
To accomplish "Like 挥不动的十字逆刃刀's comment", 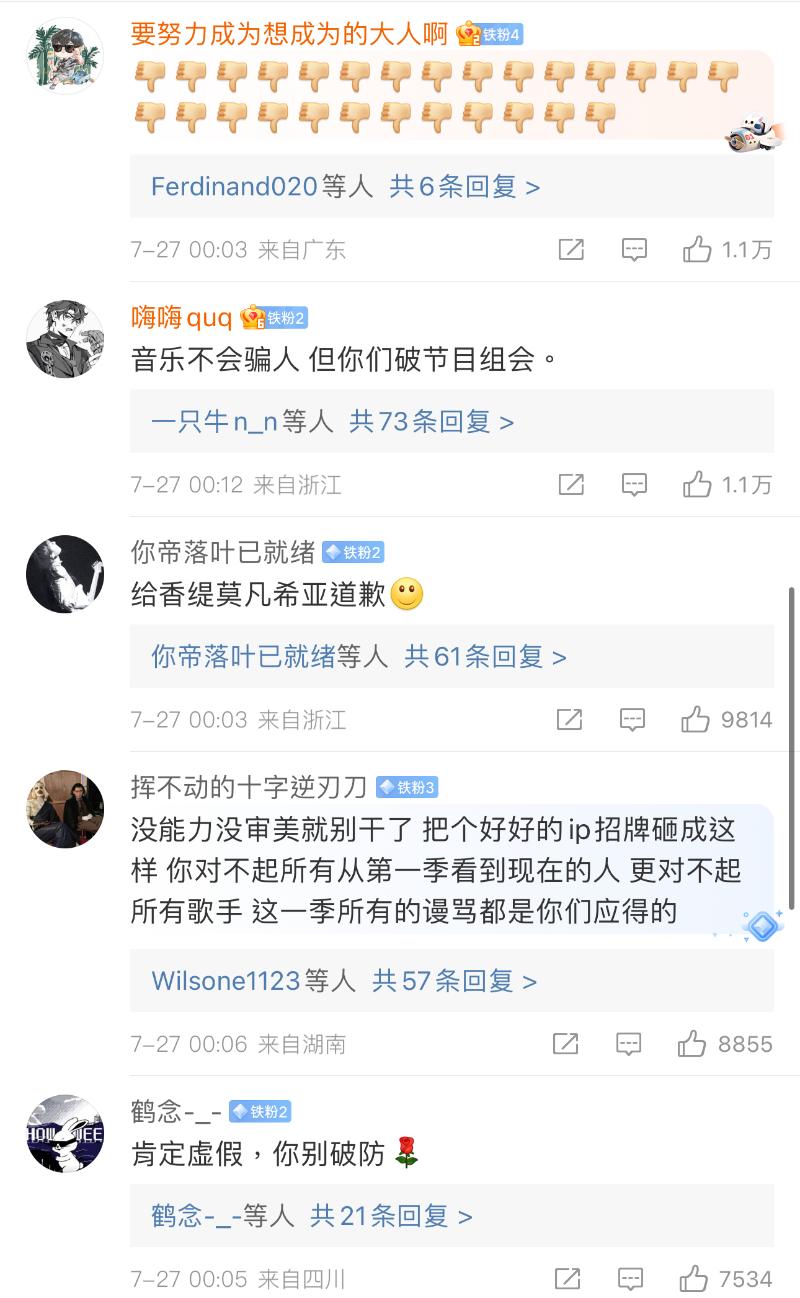I will (x=692, y=1044).
